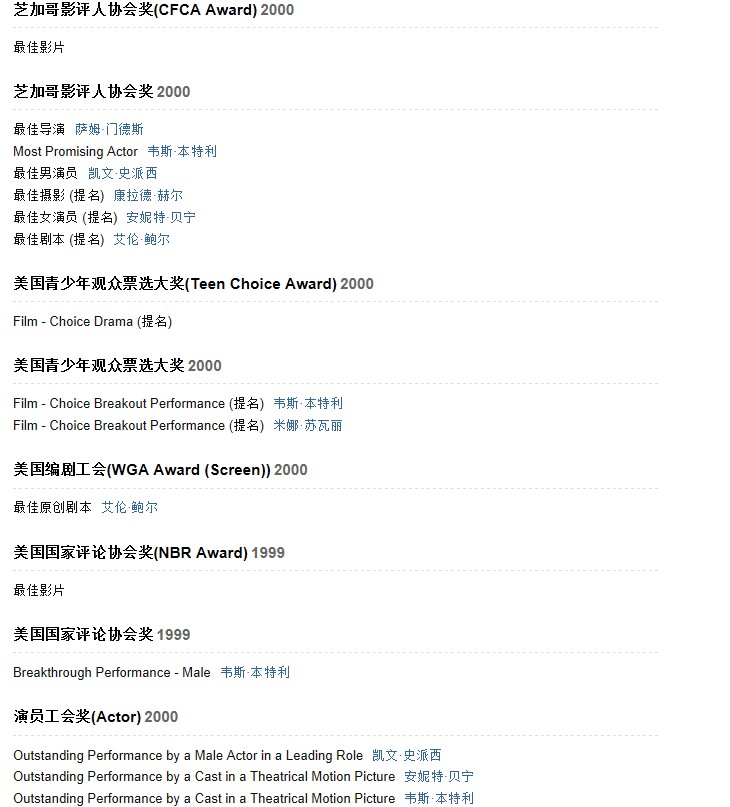This screenshot has height=807, width=730.
Task: Open 安妮特·贝宁 beside 最佳女演员 (提名)
Action: pyautogui.click(x=161, y=217)
